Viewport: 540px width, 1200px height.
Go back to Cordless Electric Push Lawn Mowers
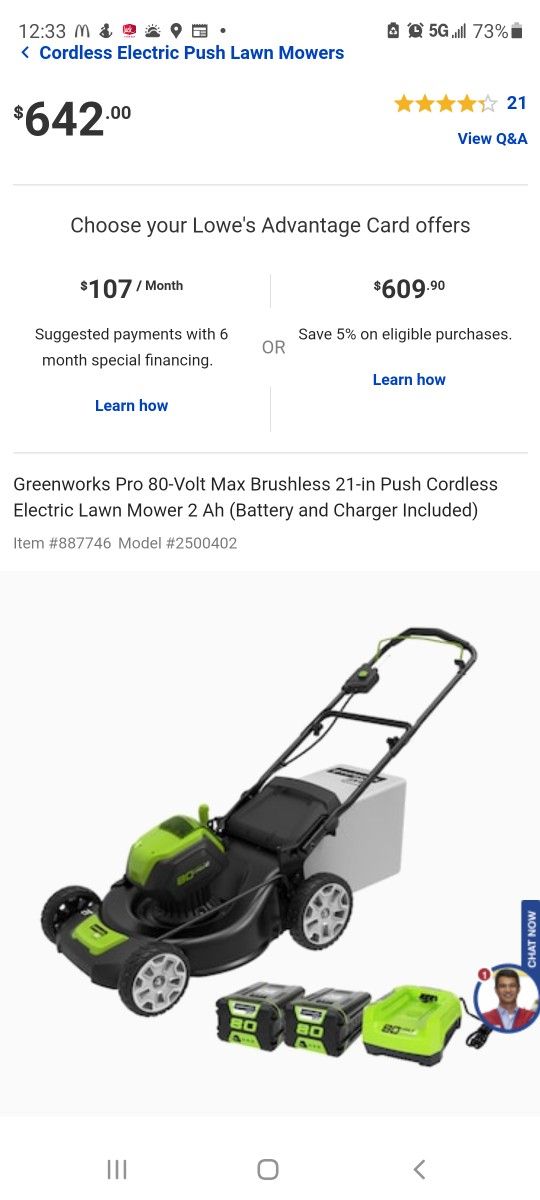coord(182,53)
